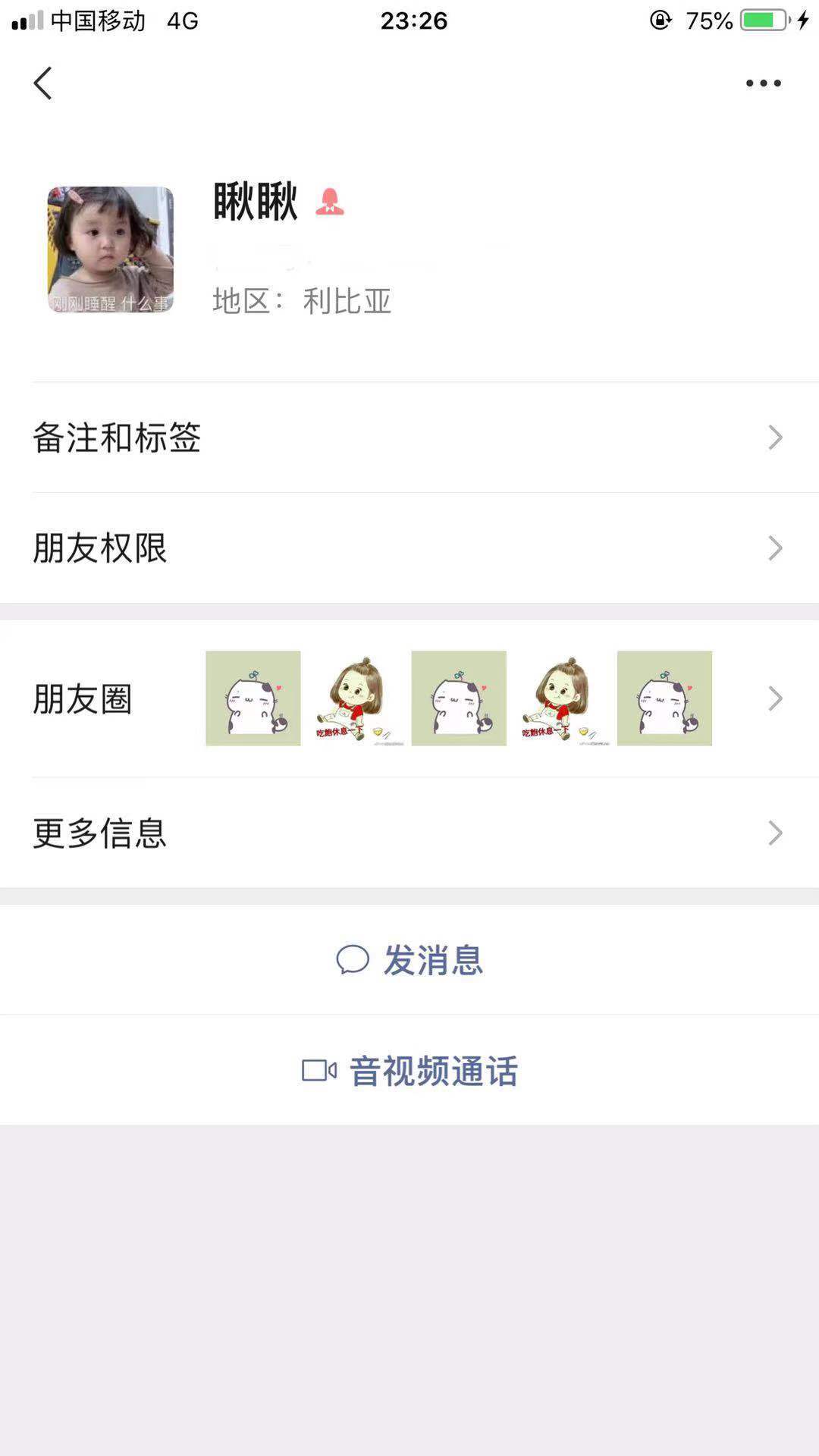The width and height of the screenshot is (819, 1456).
Task: Open 啾啾's 朋友圈 moments
Action: [x=409, y=698]
